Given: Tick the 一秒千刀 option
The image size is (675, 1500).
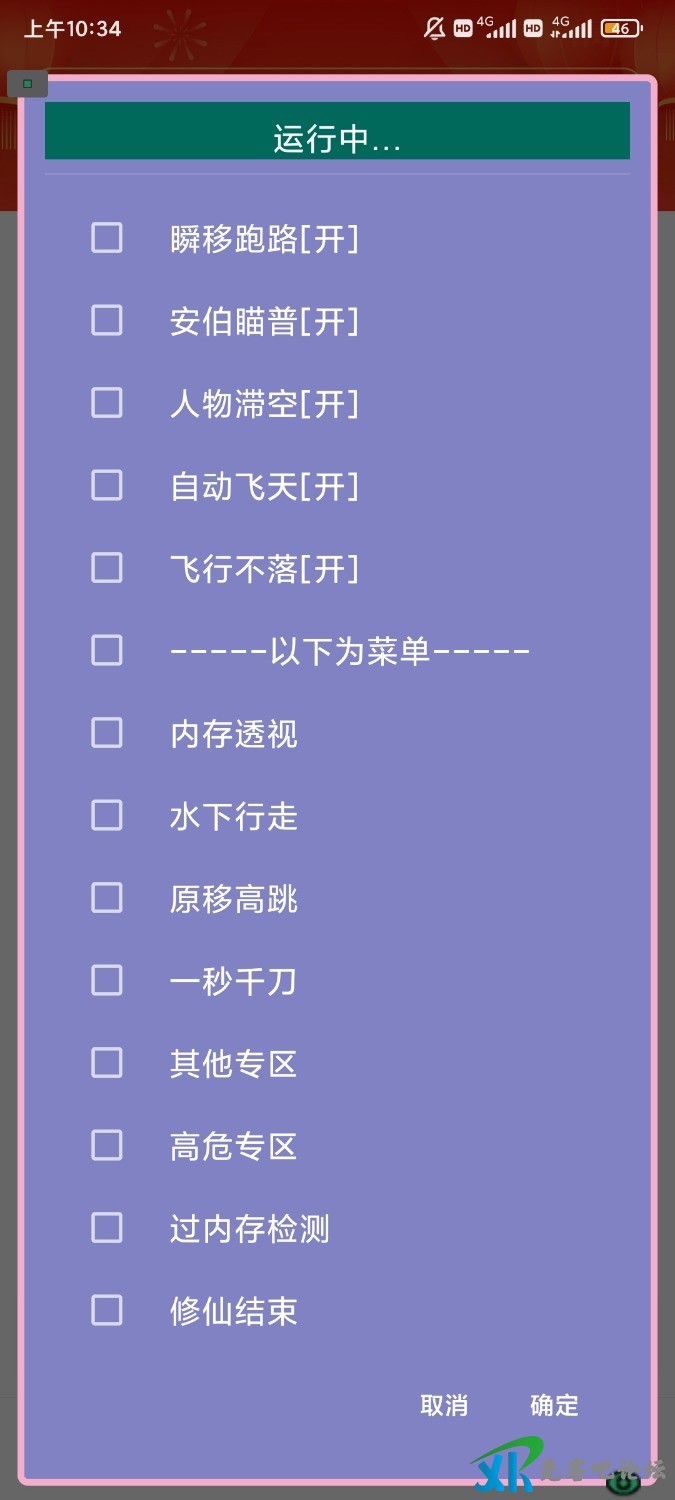Looking at the screenshot, I should [107, 981].
